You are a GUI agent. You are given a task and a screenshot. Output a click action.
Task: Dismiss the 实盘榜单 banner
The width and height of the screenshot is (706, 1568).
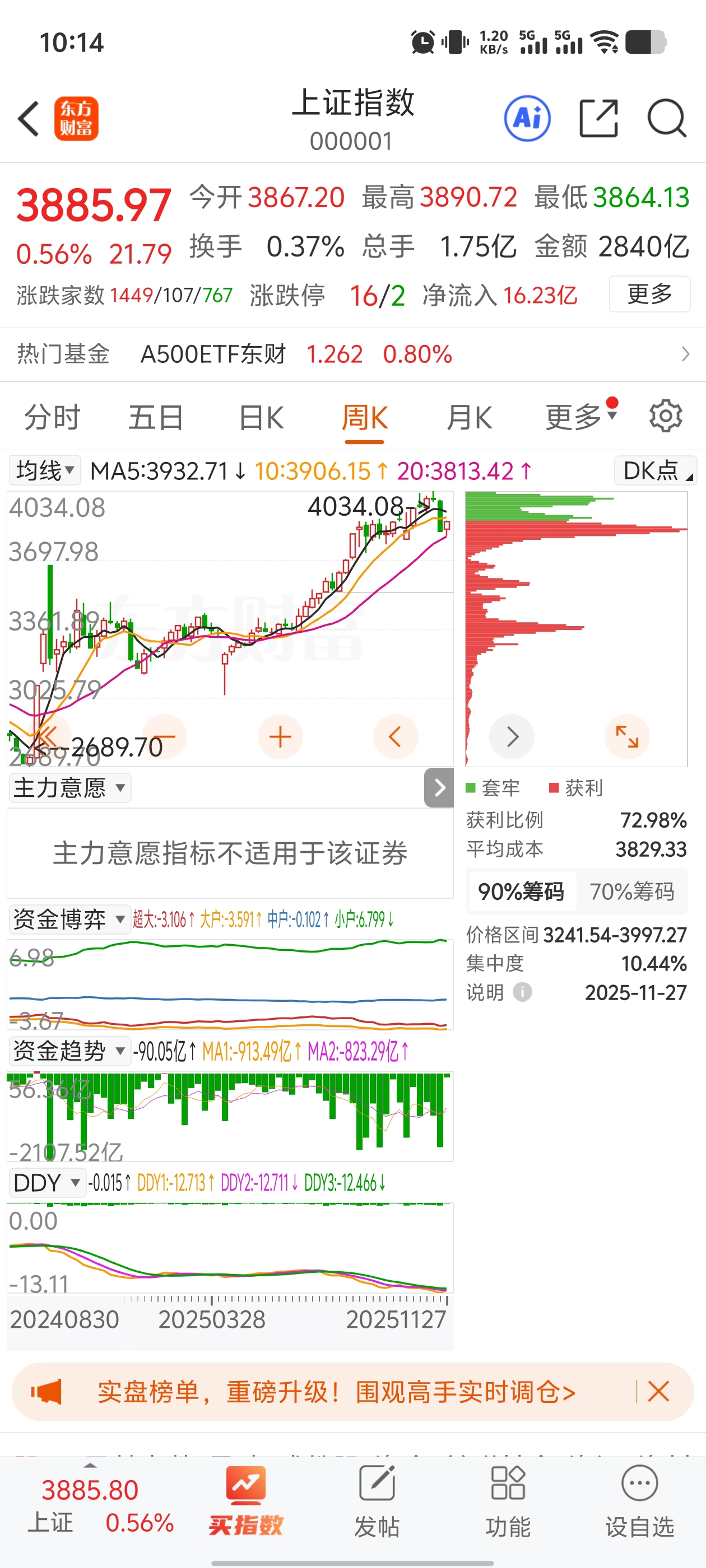pos(658,1392)
